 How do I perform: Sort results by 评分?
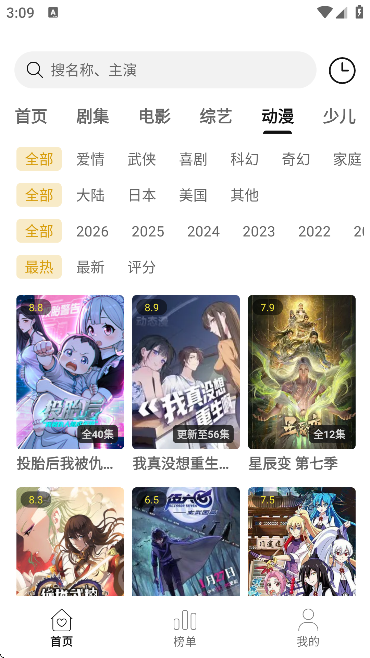click(142, 267)
